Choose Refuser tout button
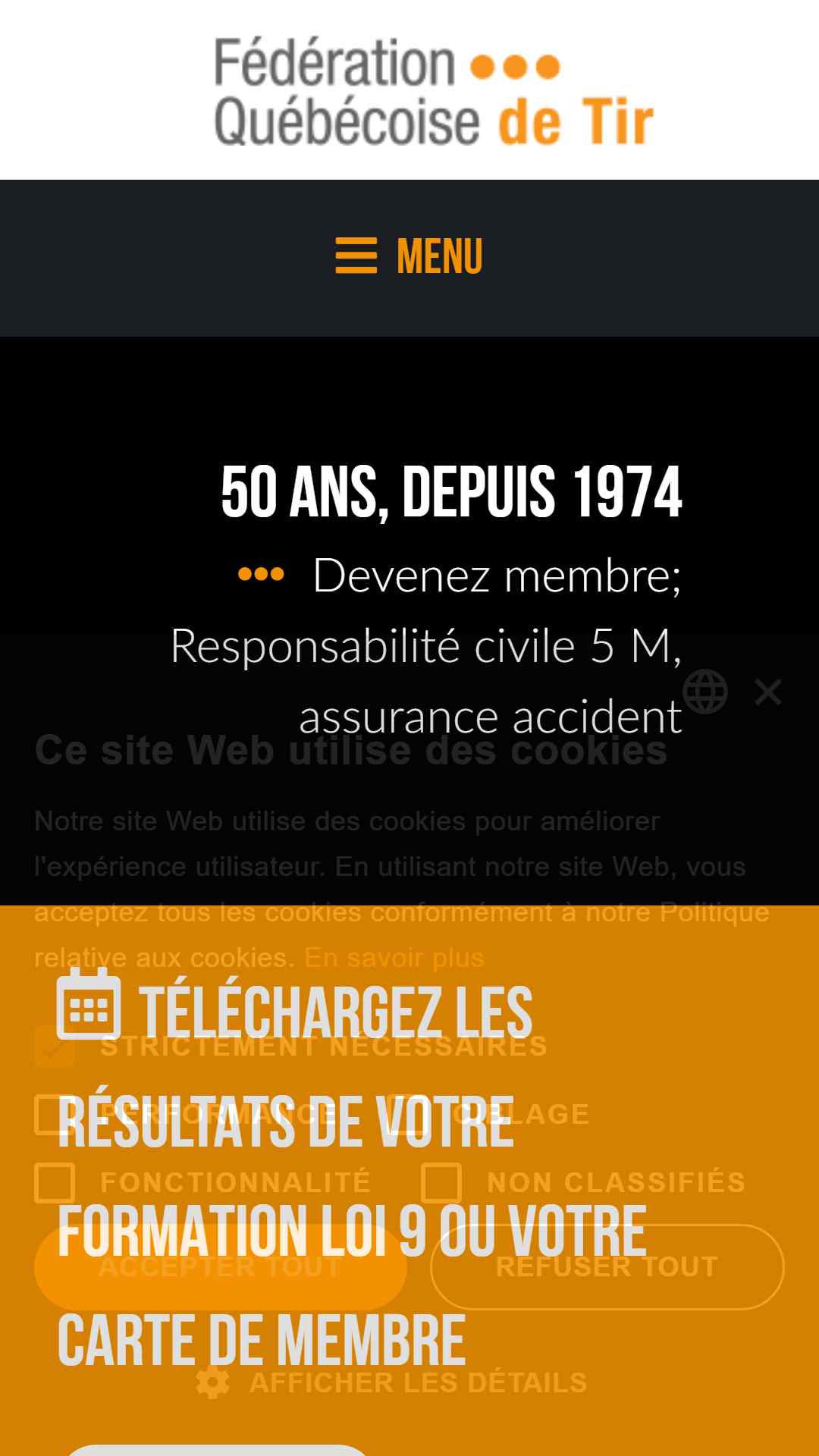The image size is (819, 1456). (x=607, y=1266)
